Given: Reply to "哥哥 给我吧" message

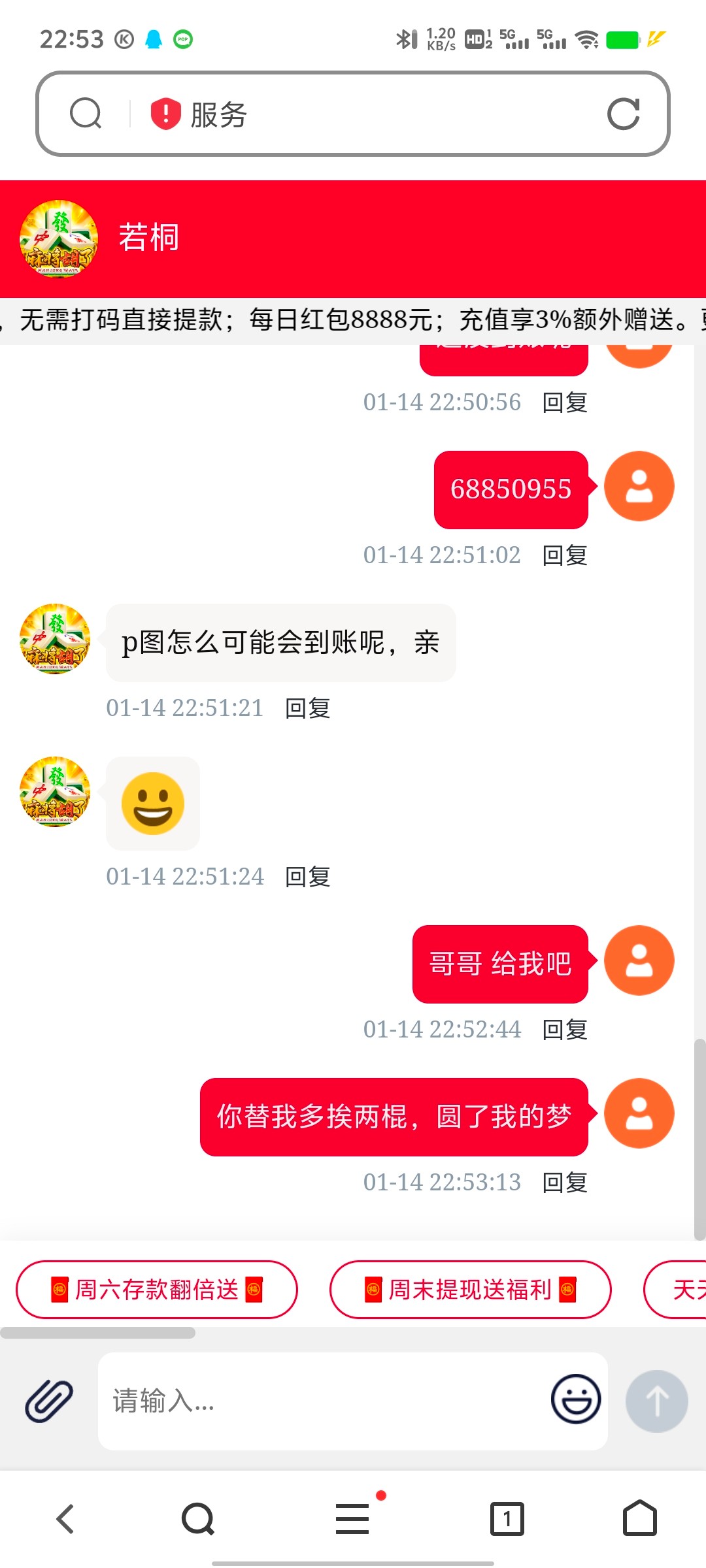Looking at the screenshot, I should click(x=565, y=1030).
